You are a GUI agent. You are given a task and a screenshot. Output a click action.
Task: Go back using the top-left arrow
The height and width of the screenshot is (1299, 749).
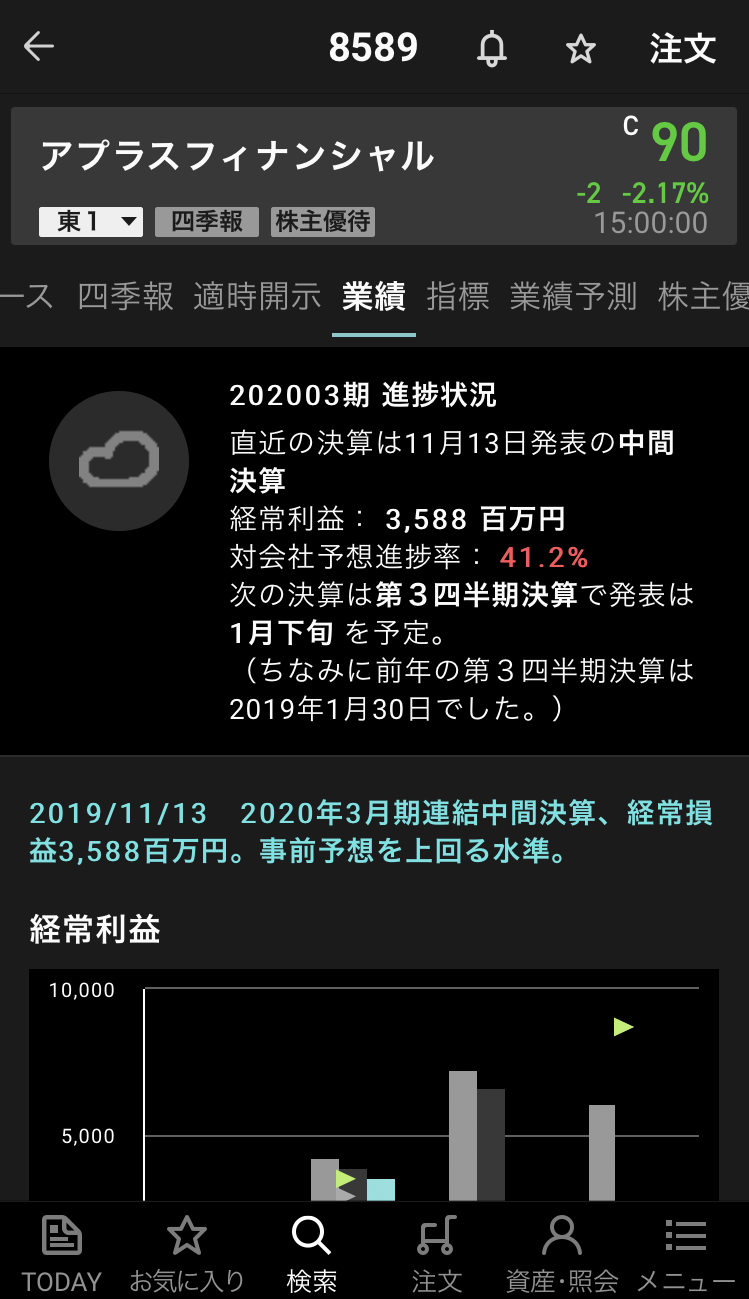point(39,47)
